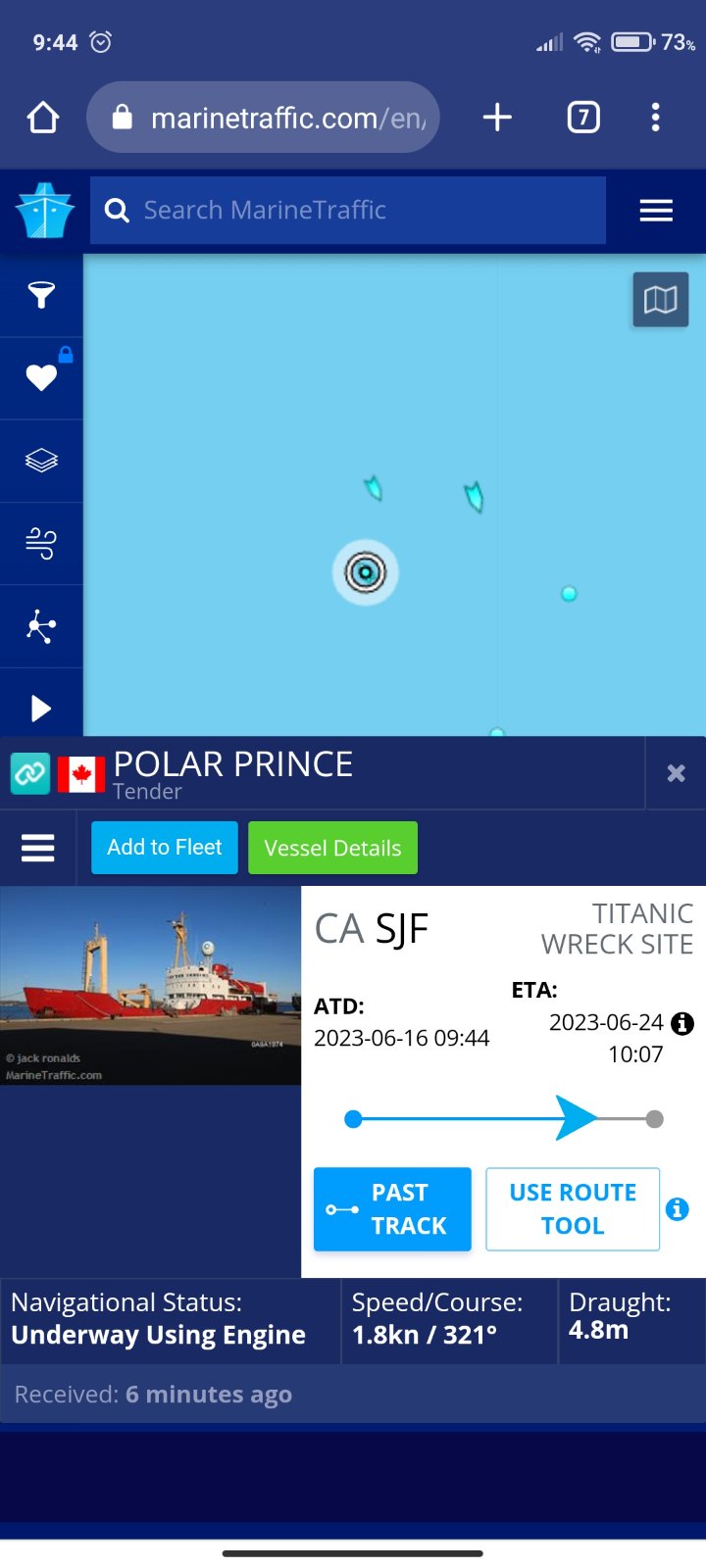This screenshot has height=1568, width=706.
Task: Show the wind weather overlay
Action: point(41,543)
